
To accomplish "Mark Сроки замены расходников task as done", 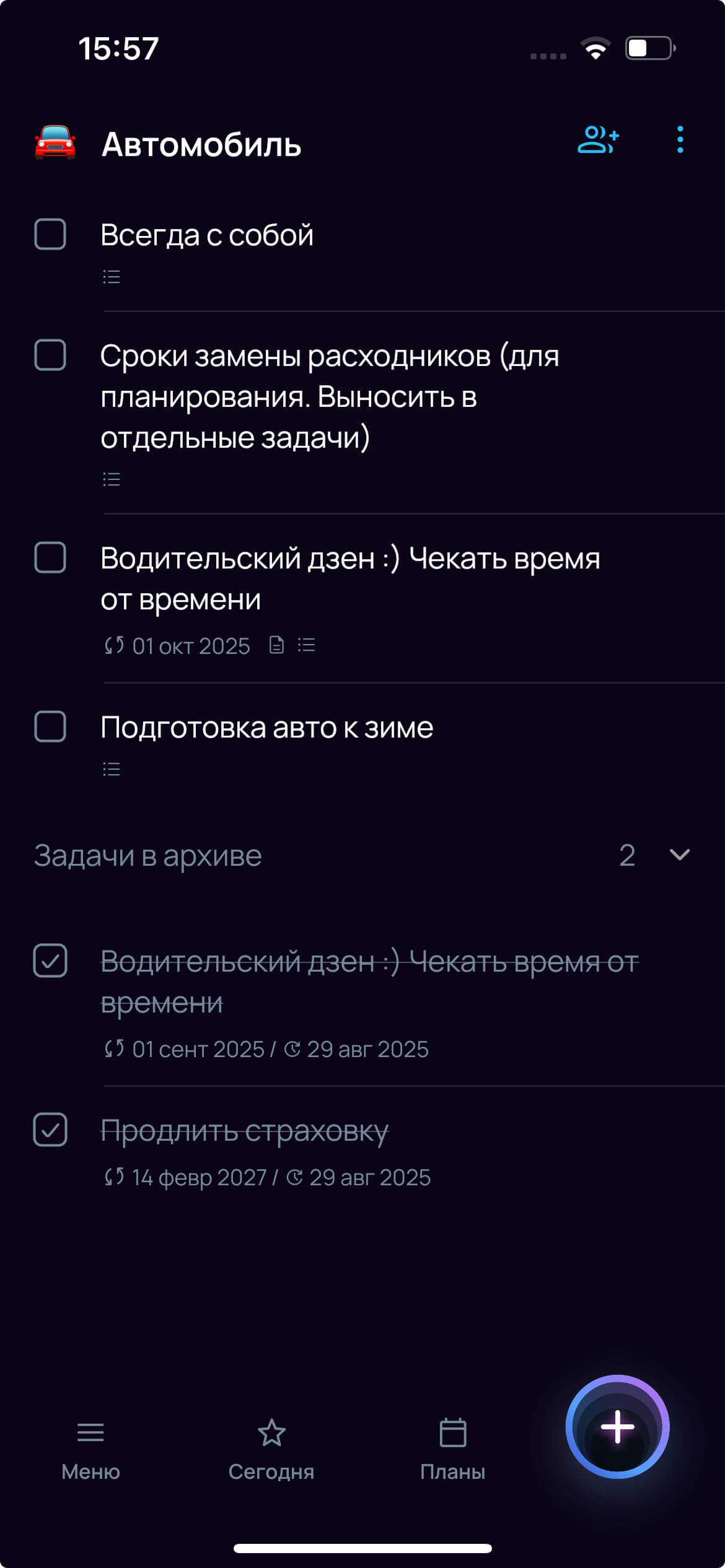I will [x=50, y=355].
